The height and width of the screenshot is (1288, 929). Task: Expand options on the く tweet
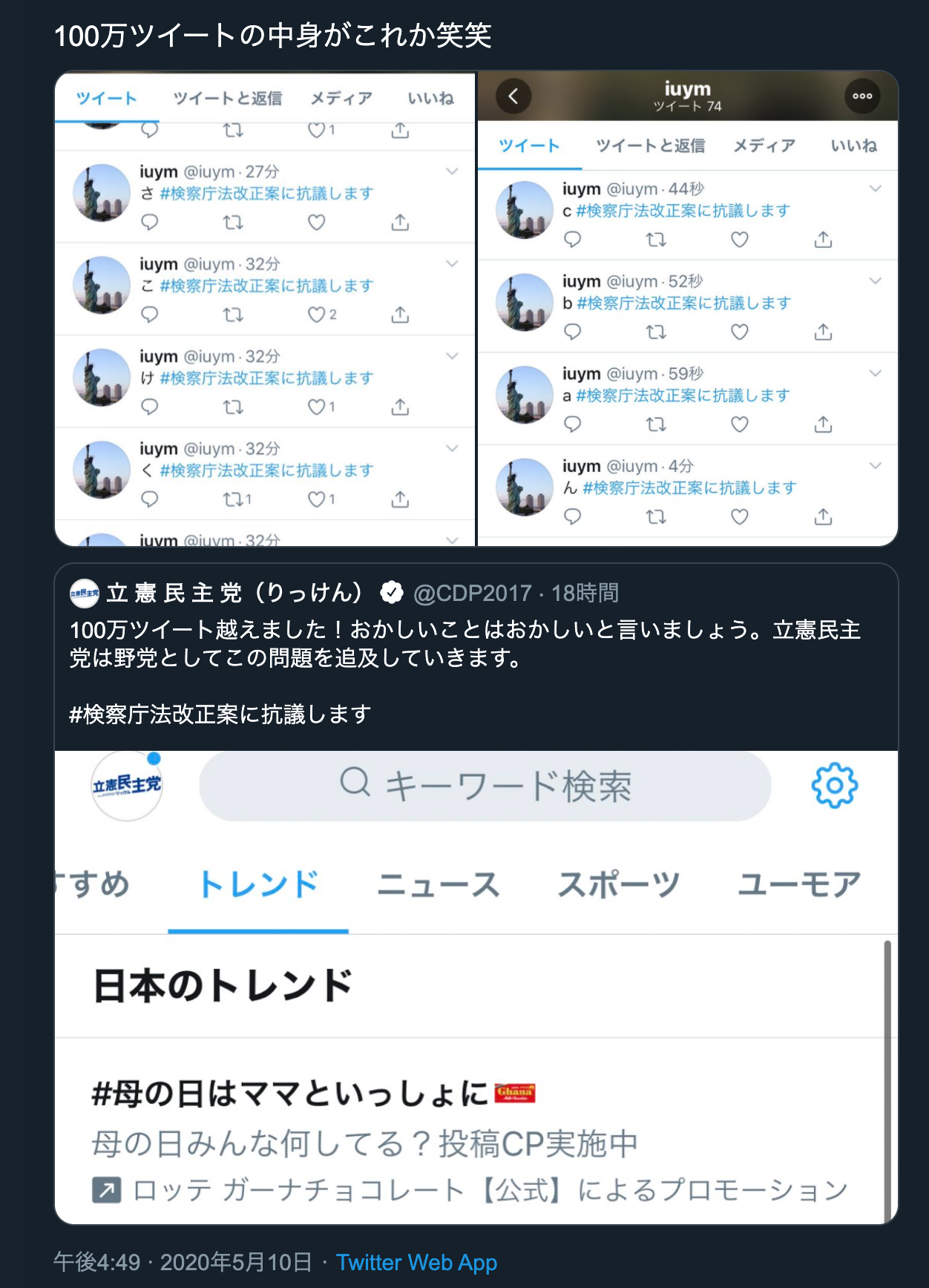(x=453, y=447)
